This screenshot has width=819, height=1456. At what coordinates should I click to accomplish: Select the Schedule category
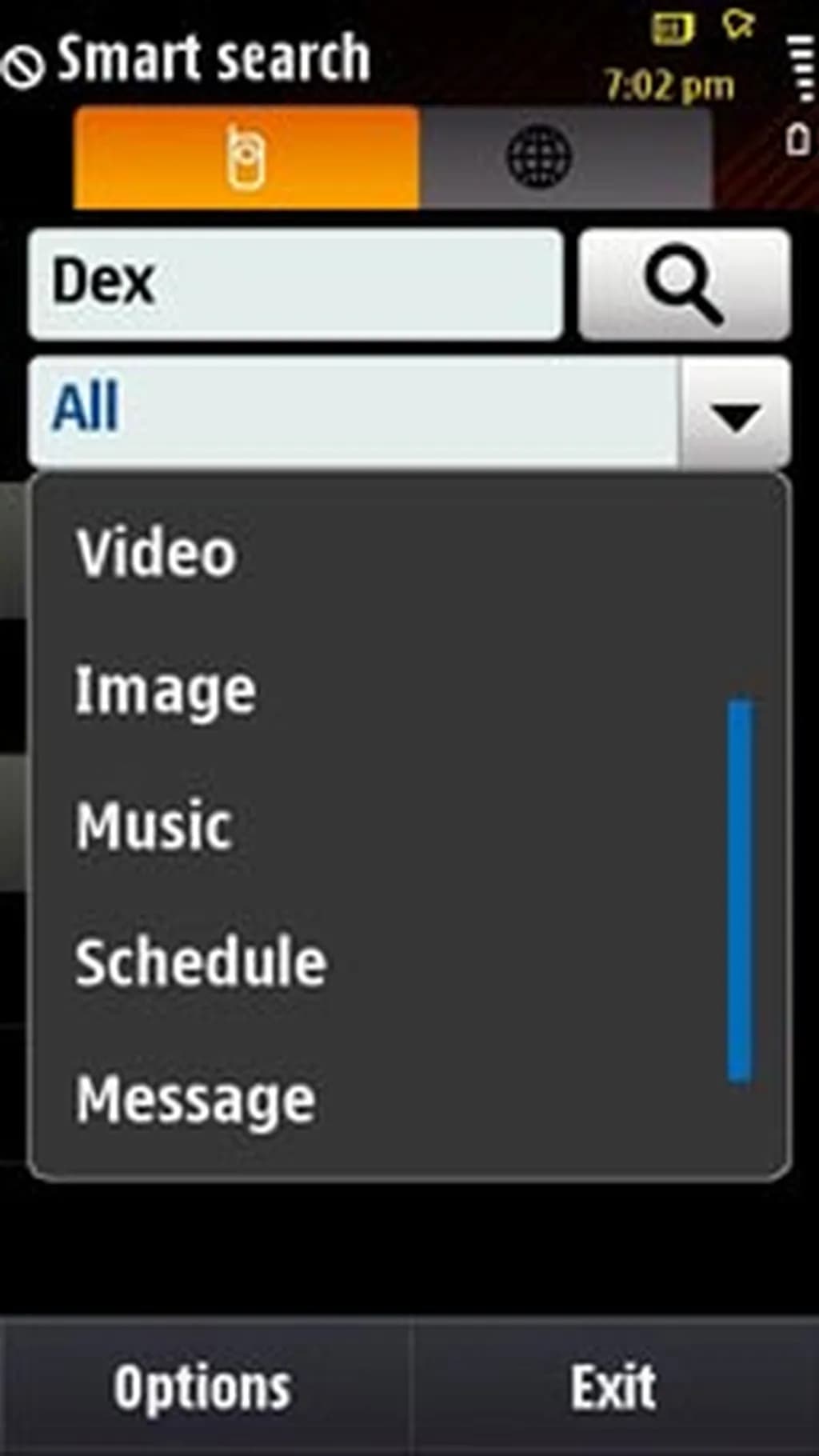coord(201,962)
